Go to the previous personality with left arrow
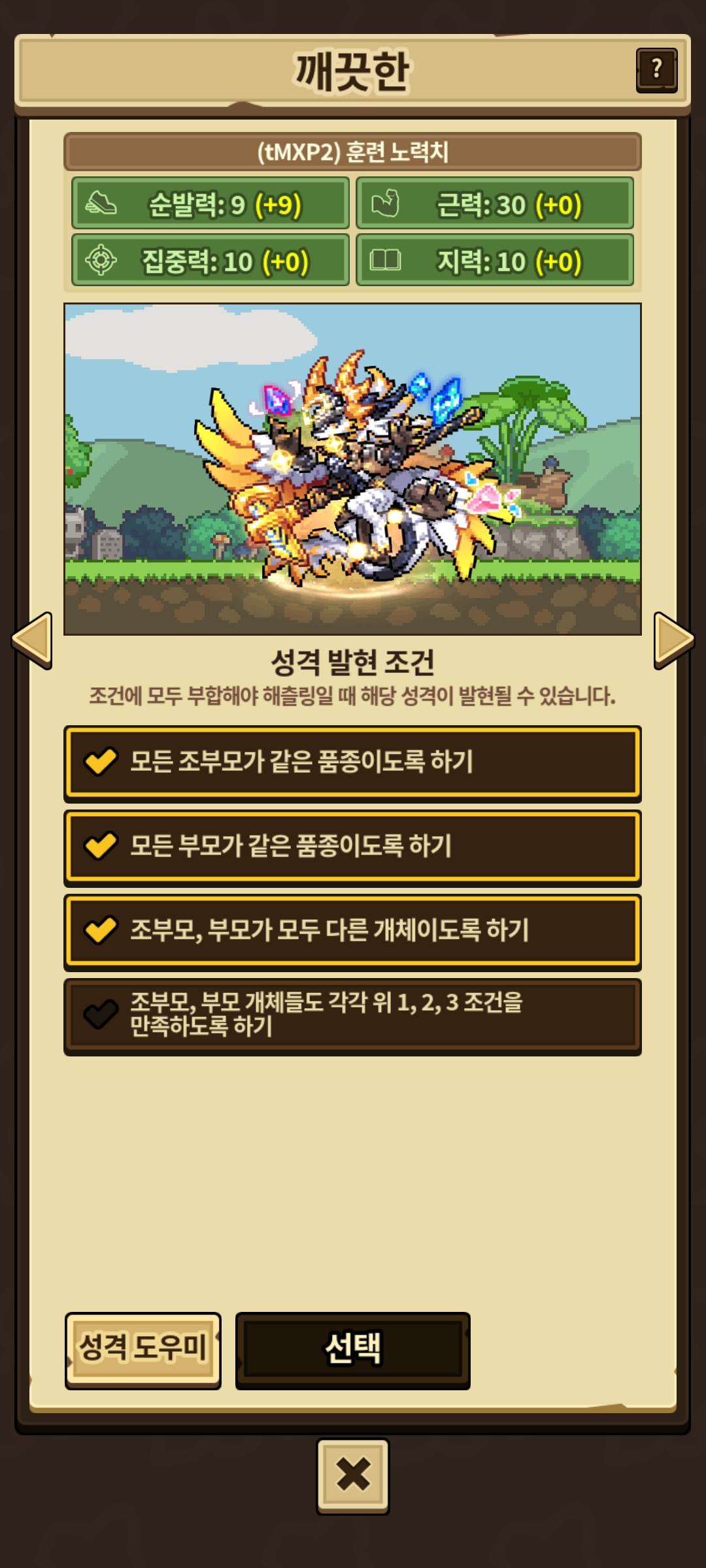 32,640
